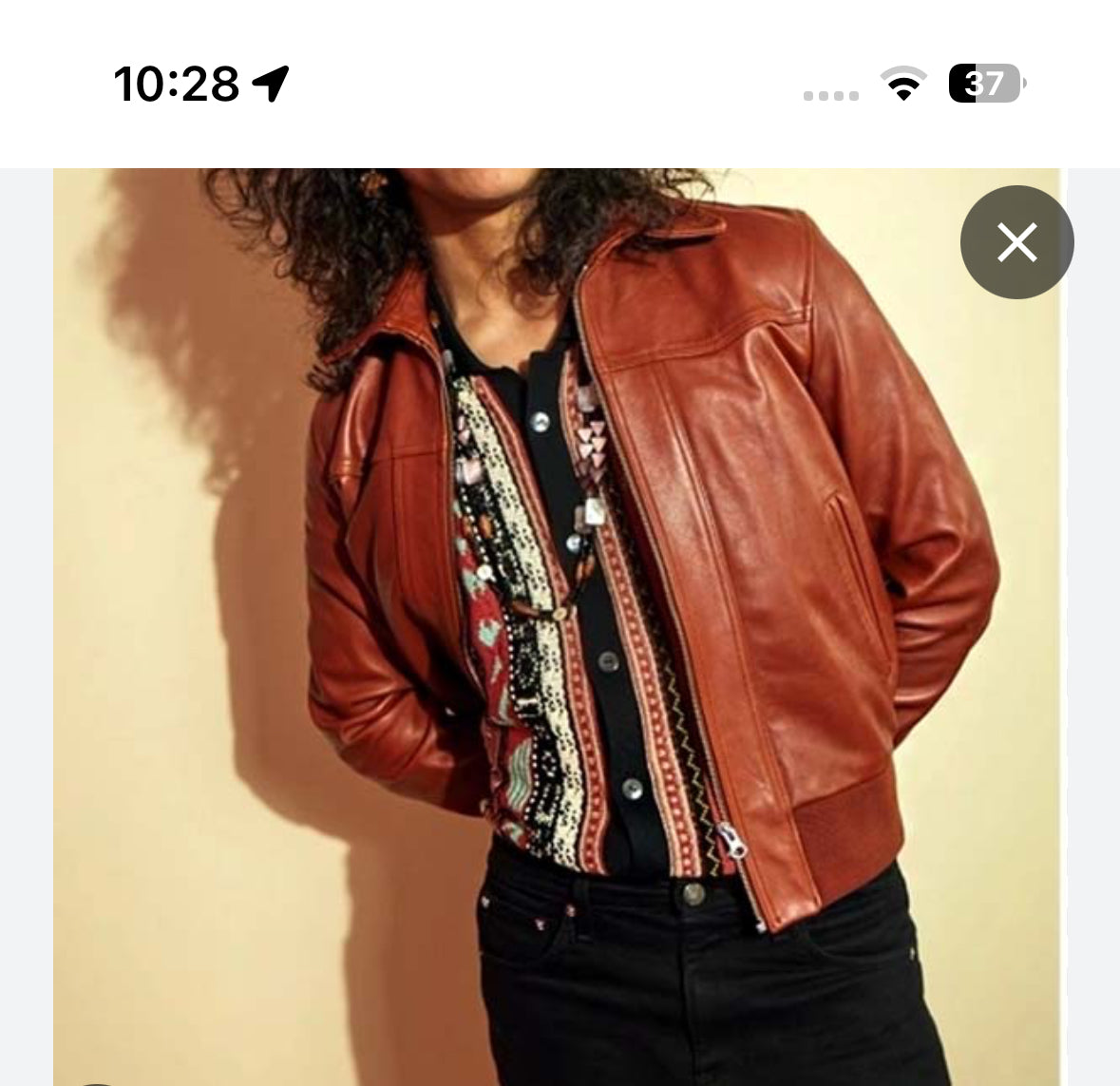Close the jacket photo viewer
The height and width of the screenshot is (1086, 1120).
pyautogui.click(x=1016, y=242)
